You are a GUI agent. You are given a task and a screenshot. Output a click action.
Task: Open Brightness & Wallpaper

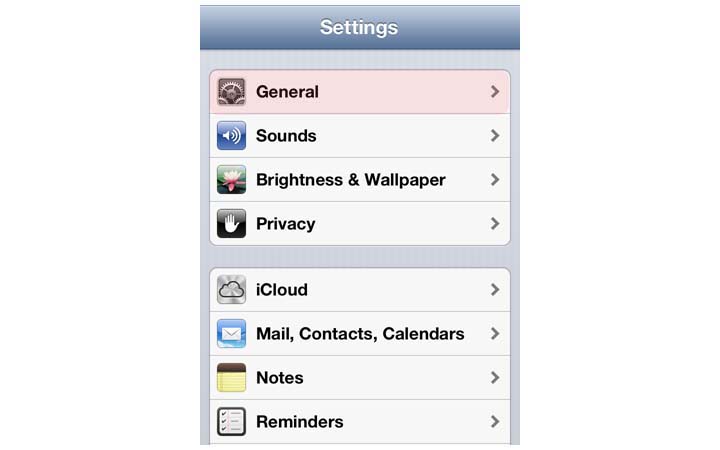tap(359, 180)
